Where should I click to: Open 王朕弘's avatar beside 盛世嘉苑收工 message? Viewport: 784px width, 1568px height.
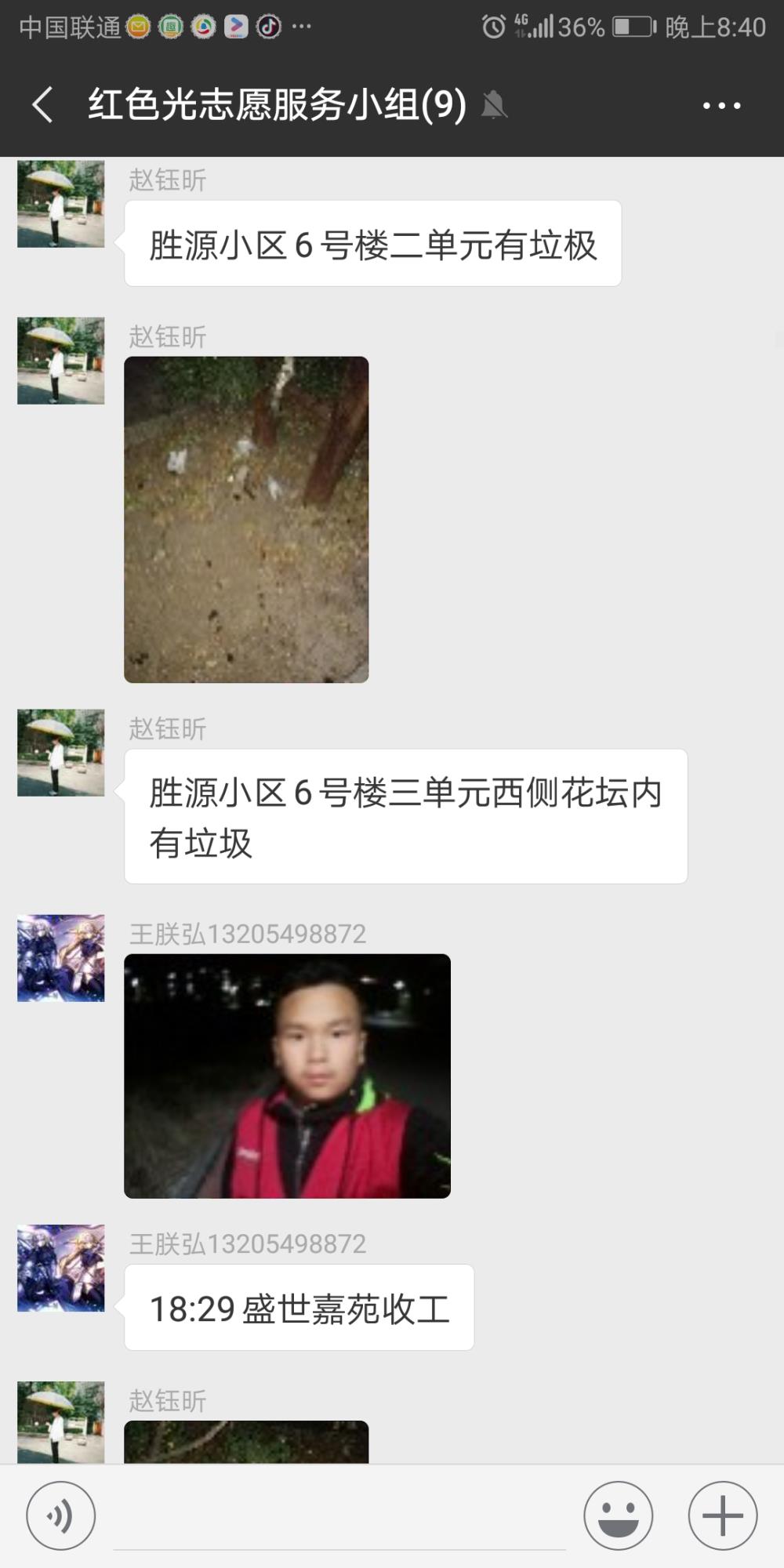(x=61, y=1268)
